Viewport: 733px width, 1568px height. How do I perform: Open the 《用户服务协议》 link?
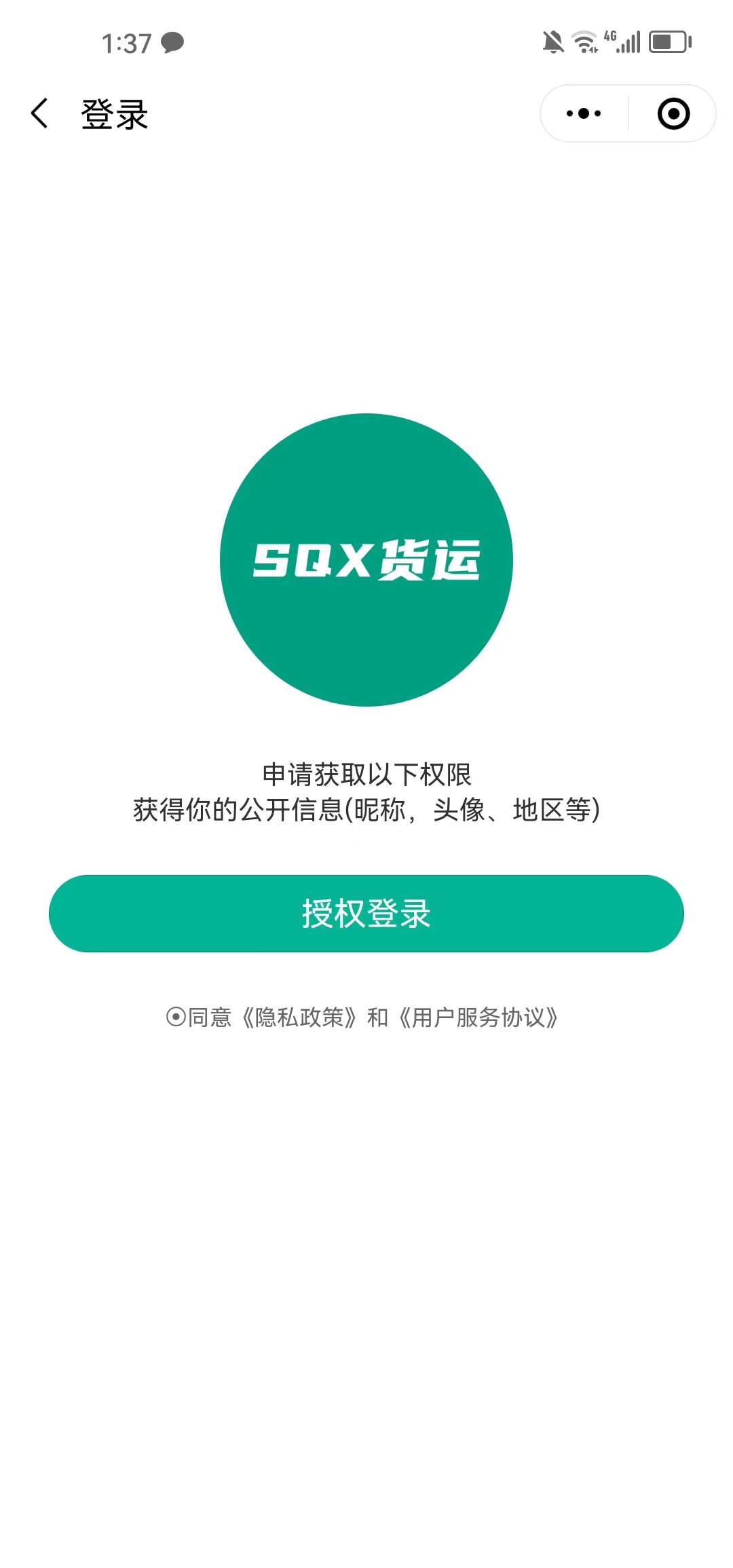[x=478, y=1018]
